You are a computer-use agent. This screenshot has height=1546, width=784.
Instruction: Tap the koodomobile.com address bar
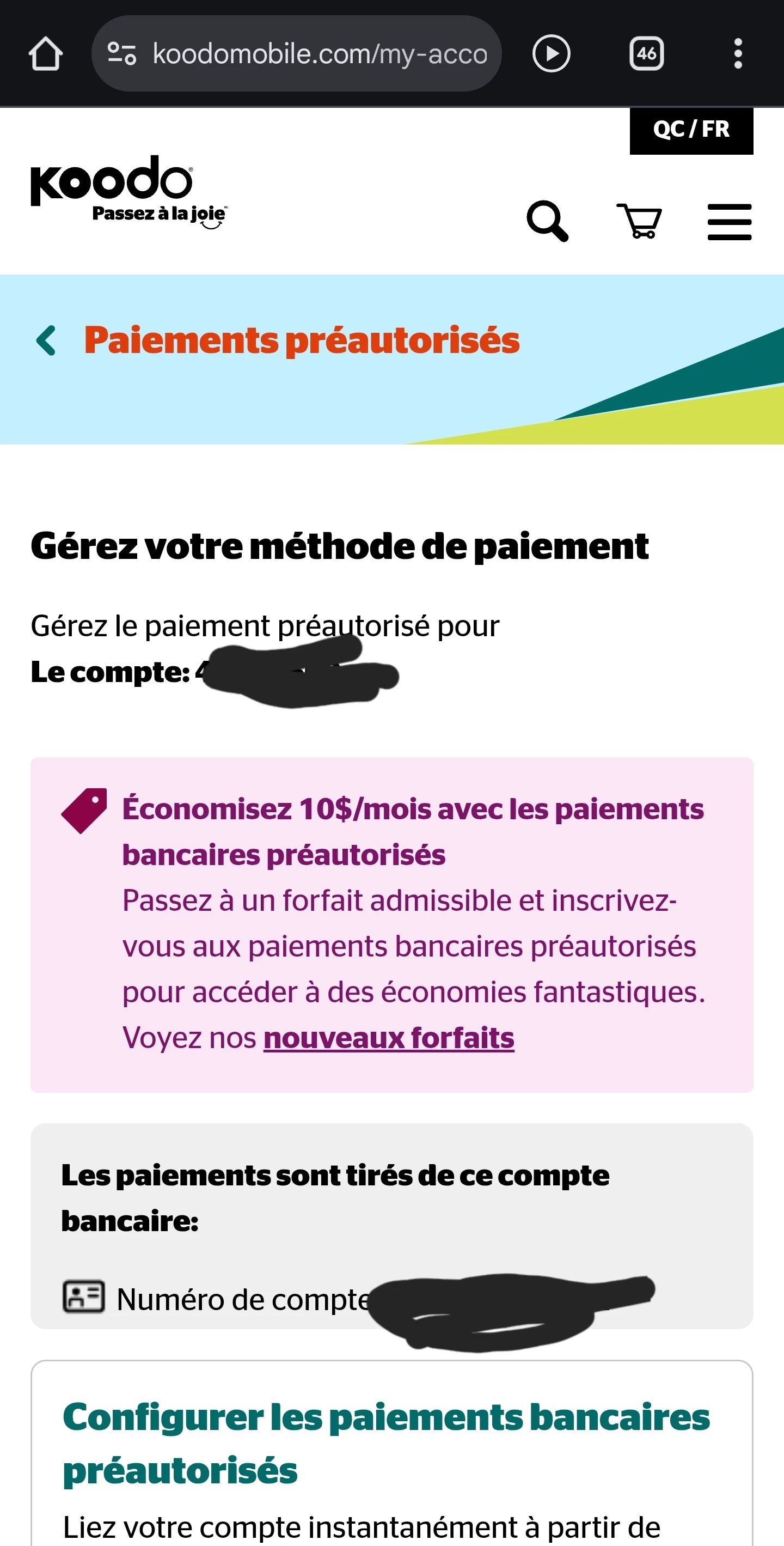click(x=318, y=54)
